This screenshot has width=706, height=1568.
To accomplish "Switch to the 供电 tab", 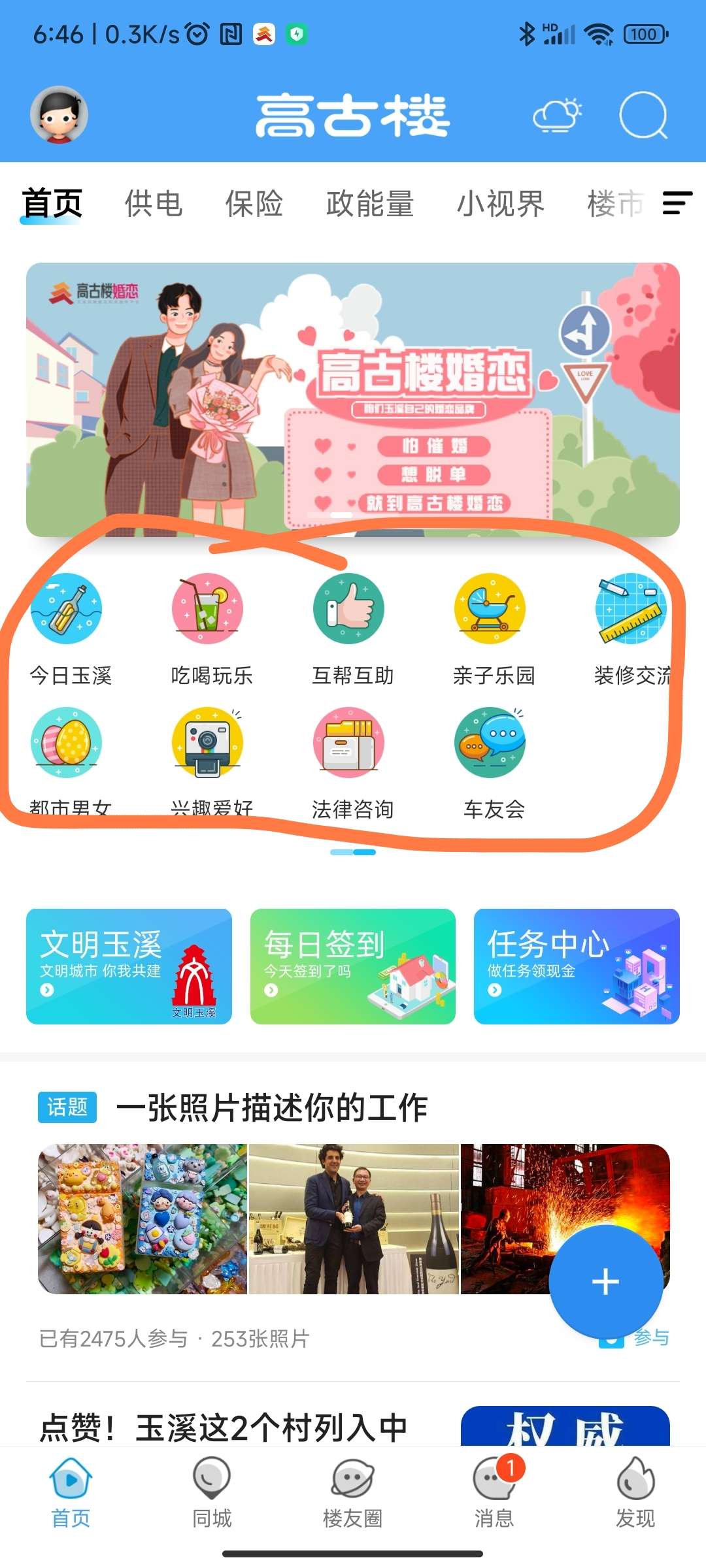I will (x=154, y=203).
